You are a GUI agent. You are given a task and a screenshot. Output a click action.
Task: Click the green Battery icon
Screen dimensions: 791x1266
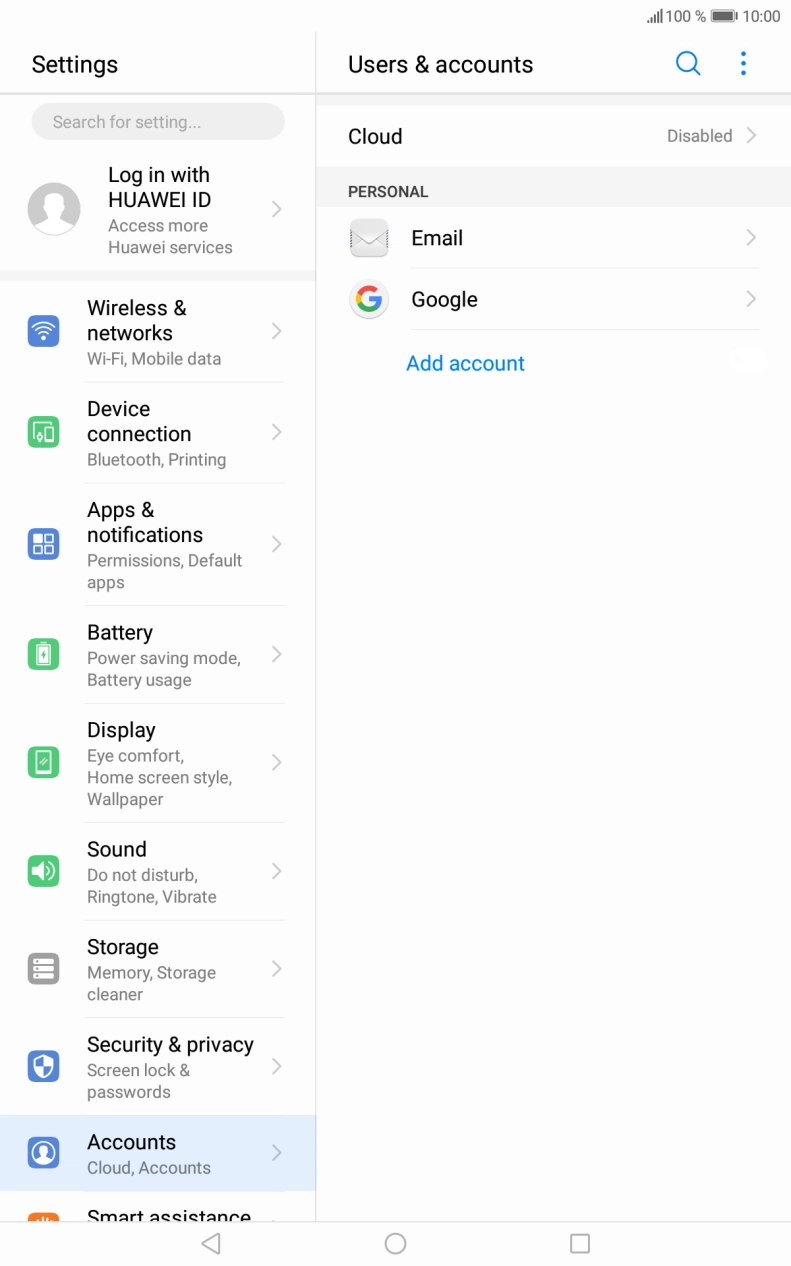(x=43, y=654)
